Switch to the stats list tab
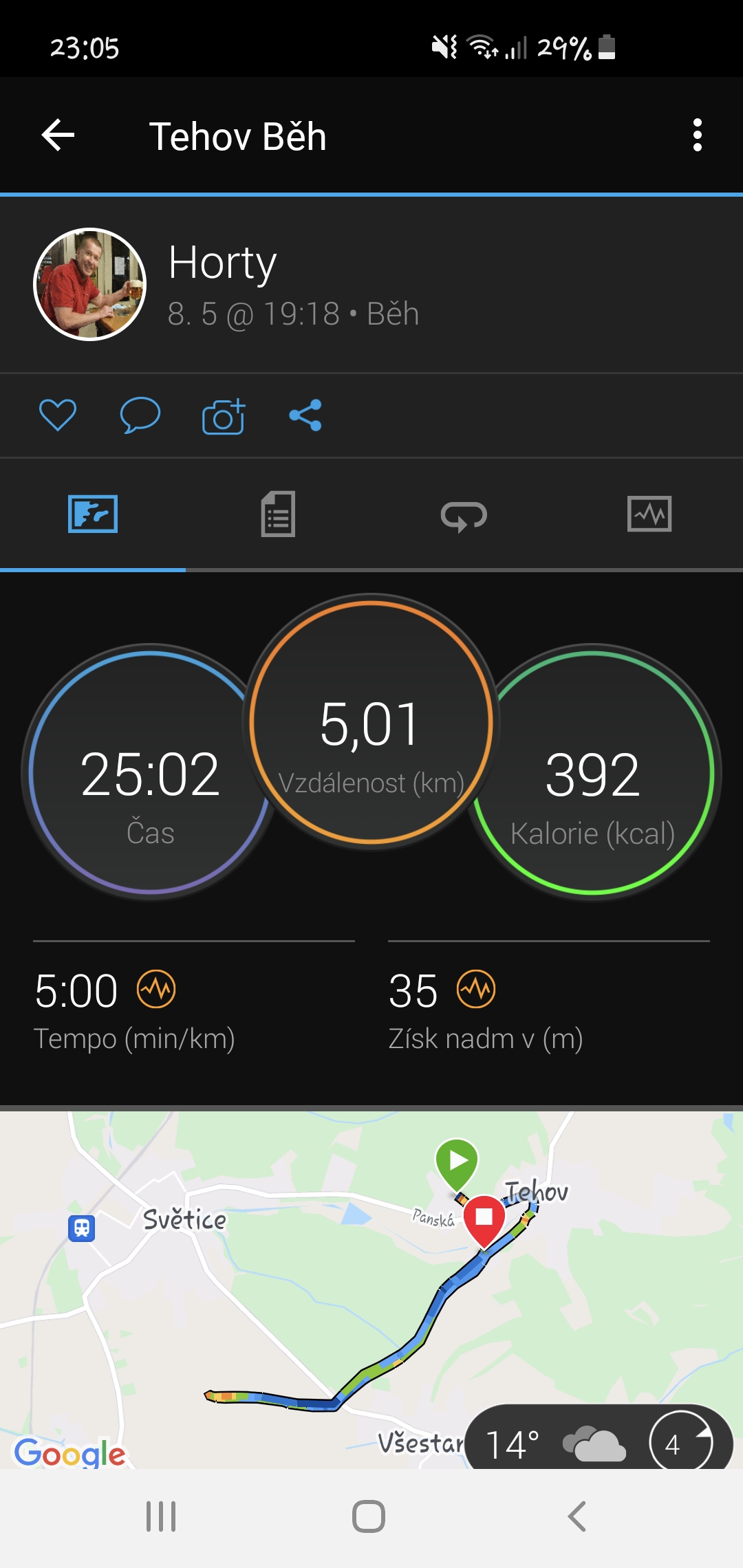743x1568 pixels. (278, 514)
